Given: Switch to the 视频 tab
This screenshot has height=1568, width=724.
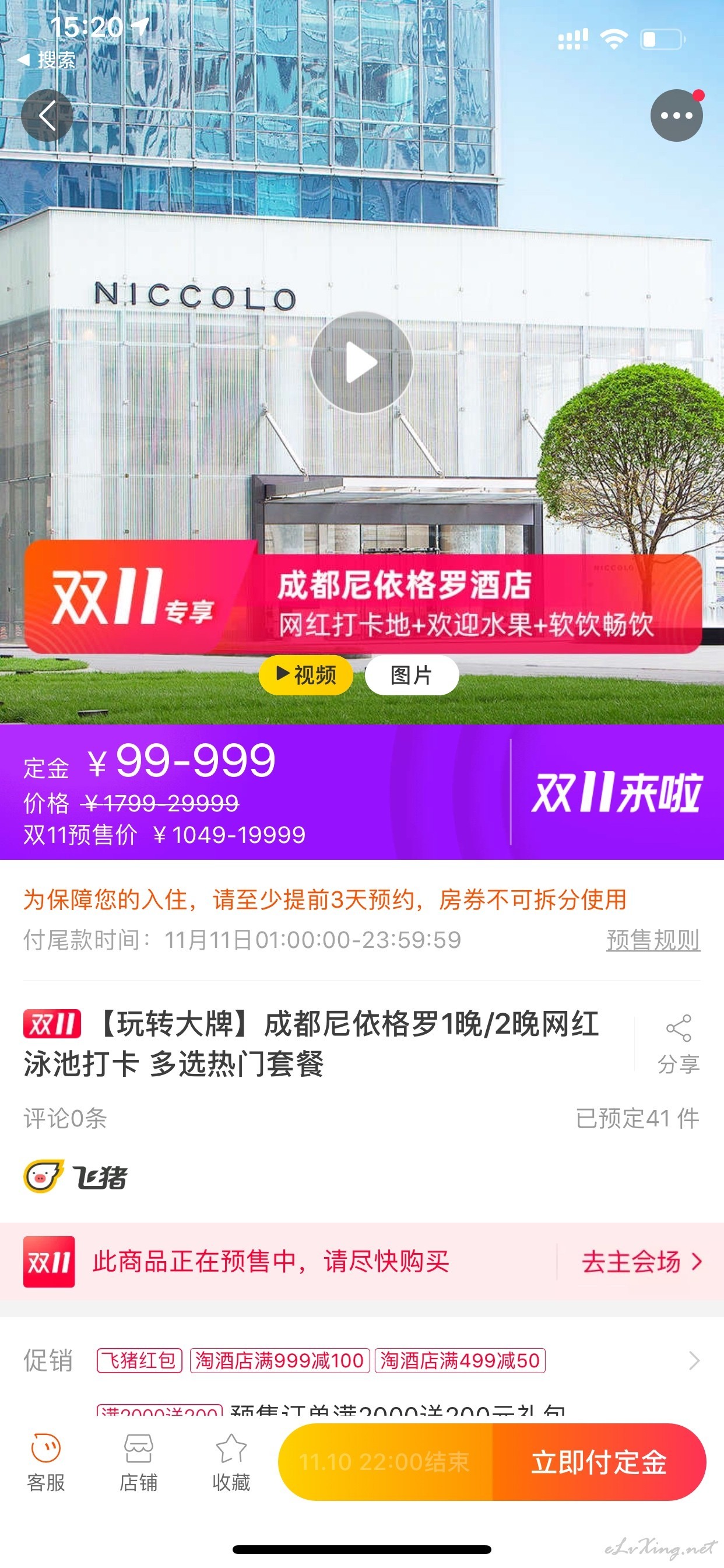Looking at the screenshot, I should click(306, 675).
